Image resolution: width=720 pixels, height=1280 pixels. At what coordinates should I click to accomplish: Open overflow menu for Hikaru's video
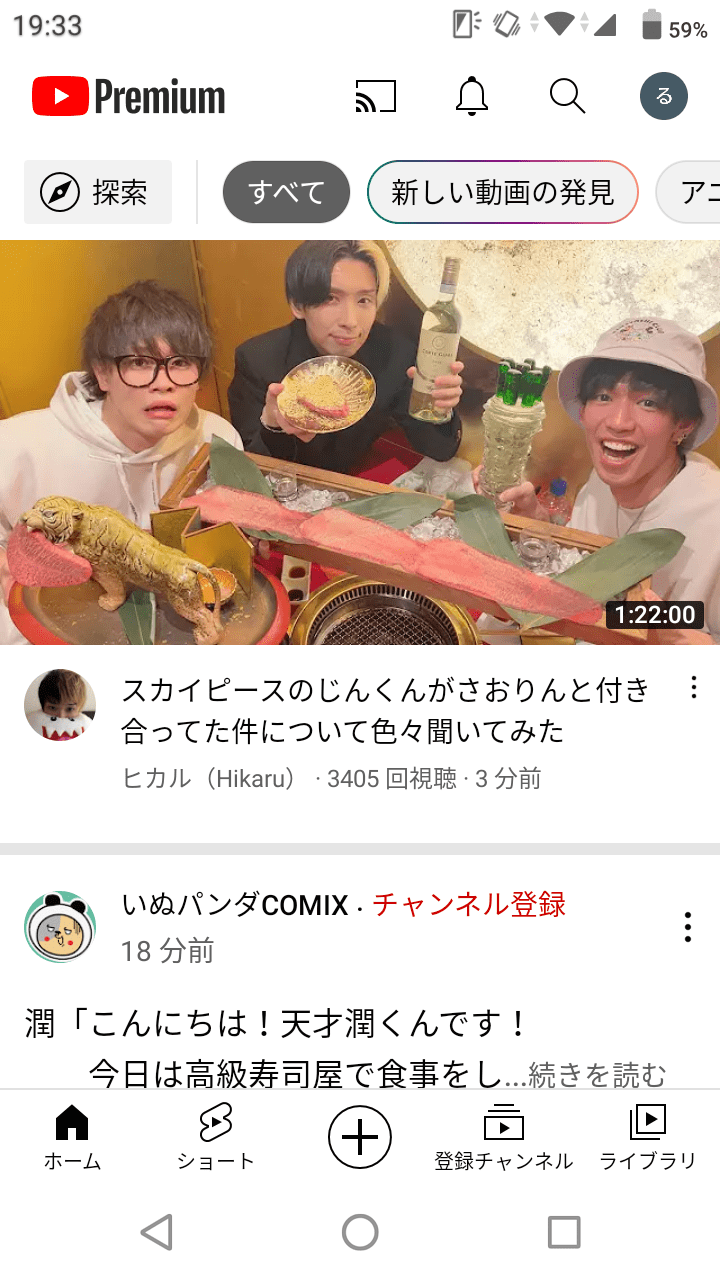[x=693, y=688]
